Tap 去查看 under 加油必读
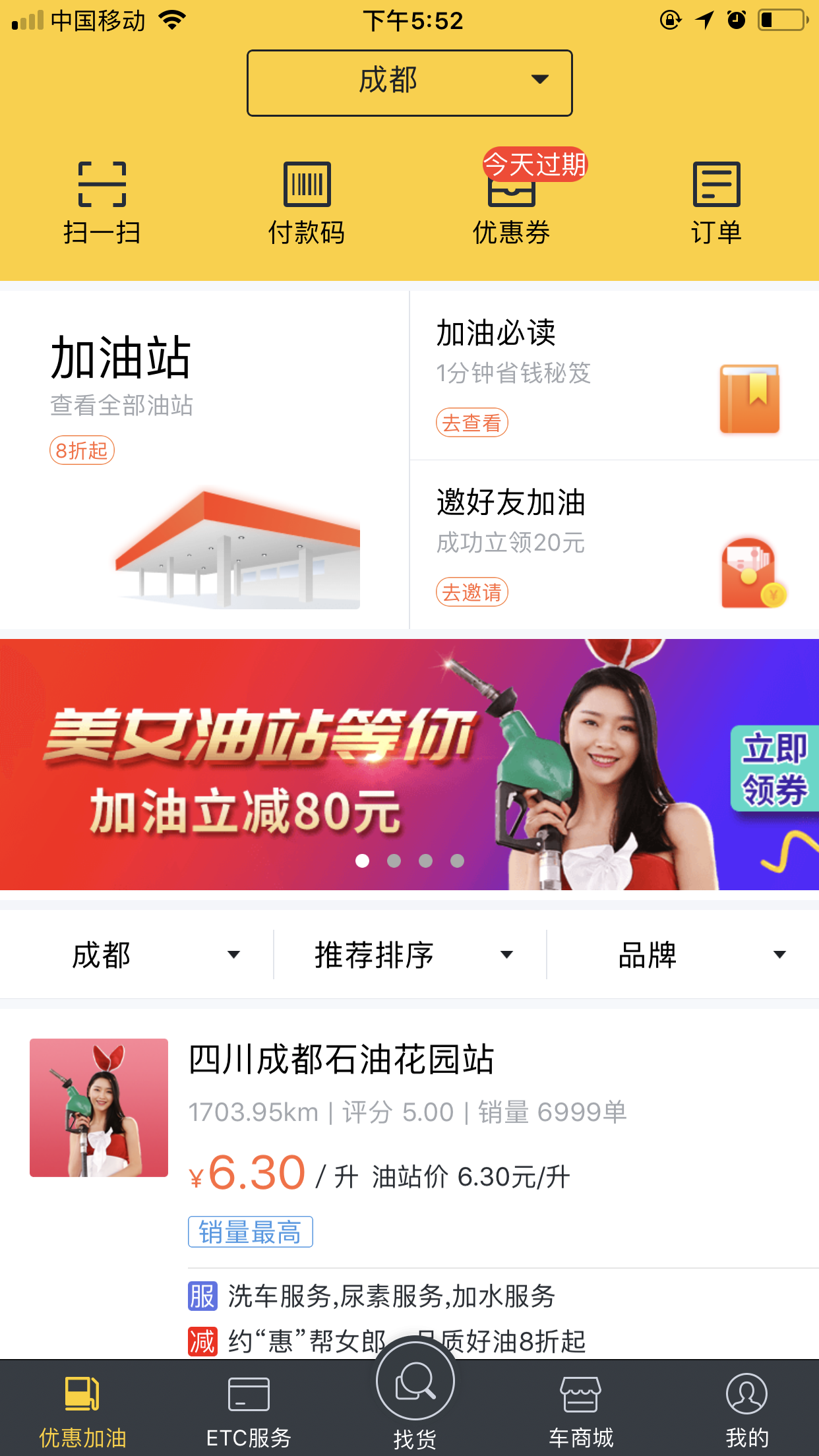Image resolution: width=819 pixels, height=1456 pixels. point(471,423)
